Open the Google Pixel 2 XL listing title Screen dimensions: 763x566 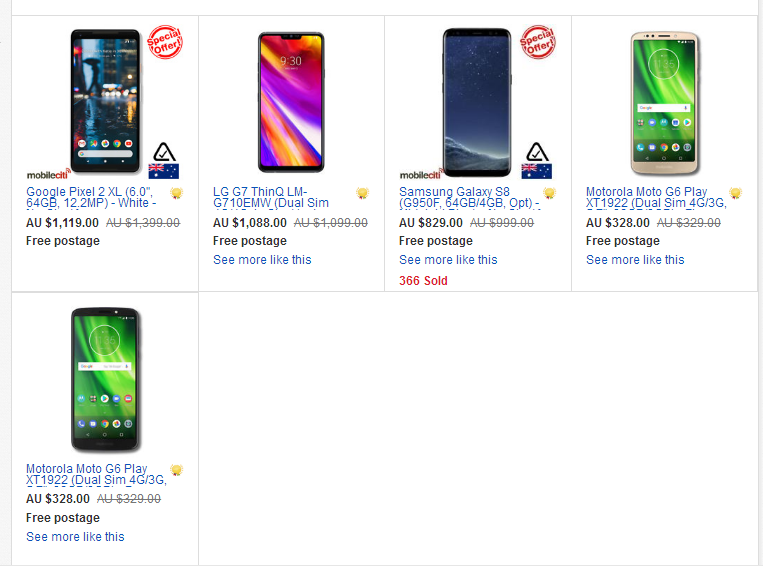point(92,197)
